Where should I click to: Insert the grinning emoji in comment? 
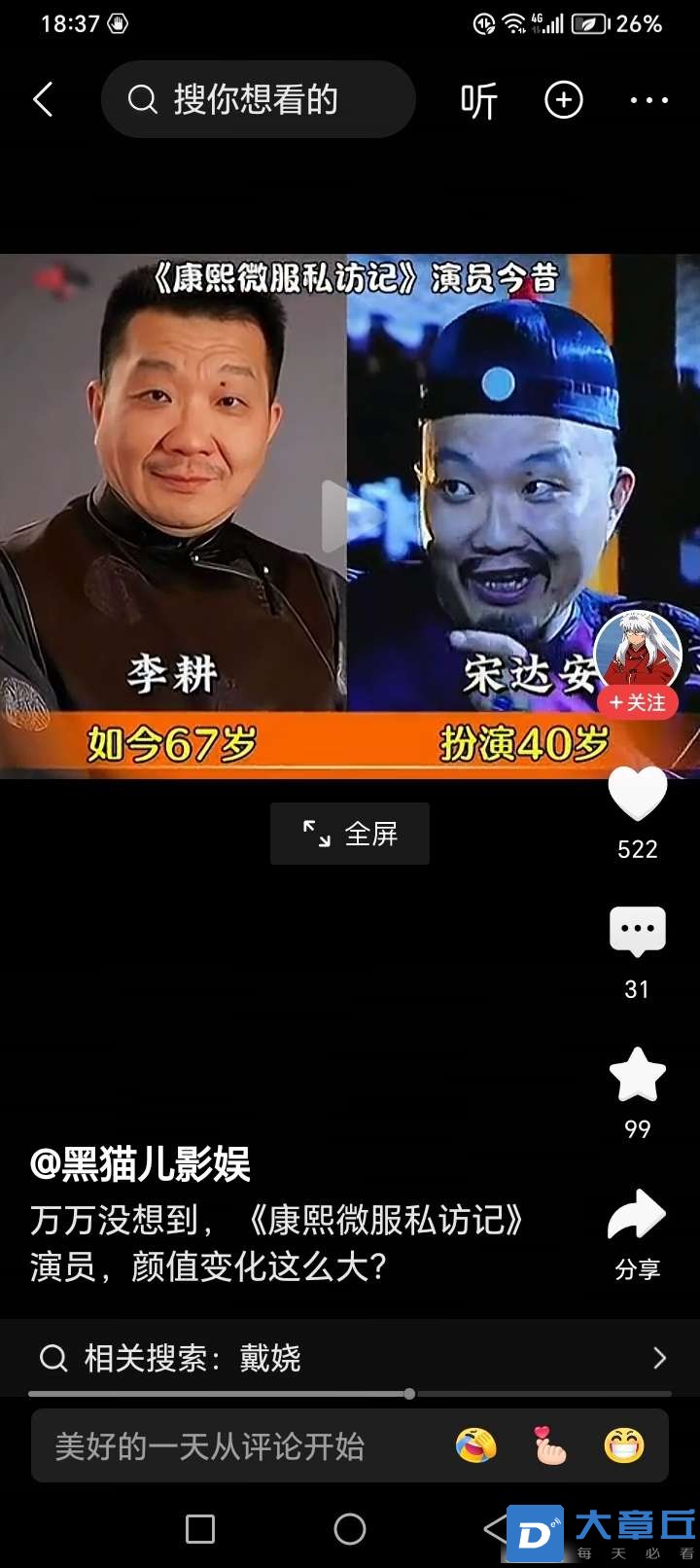click(624, 1446)
